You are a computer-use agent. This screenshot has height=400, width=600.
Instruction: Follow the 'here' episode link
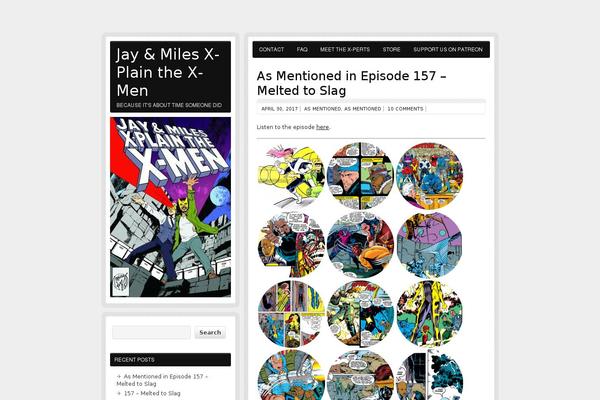point(322,127)
